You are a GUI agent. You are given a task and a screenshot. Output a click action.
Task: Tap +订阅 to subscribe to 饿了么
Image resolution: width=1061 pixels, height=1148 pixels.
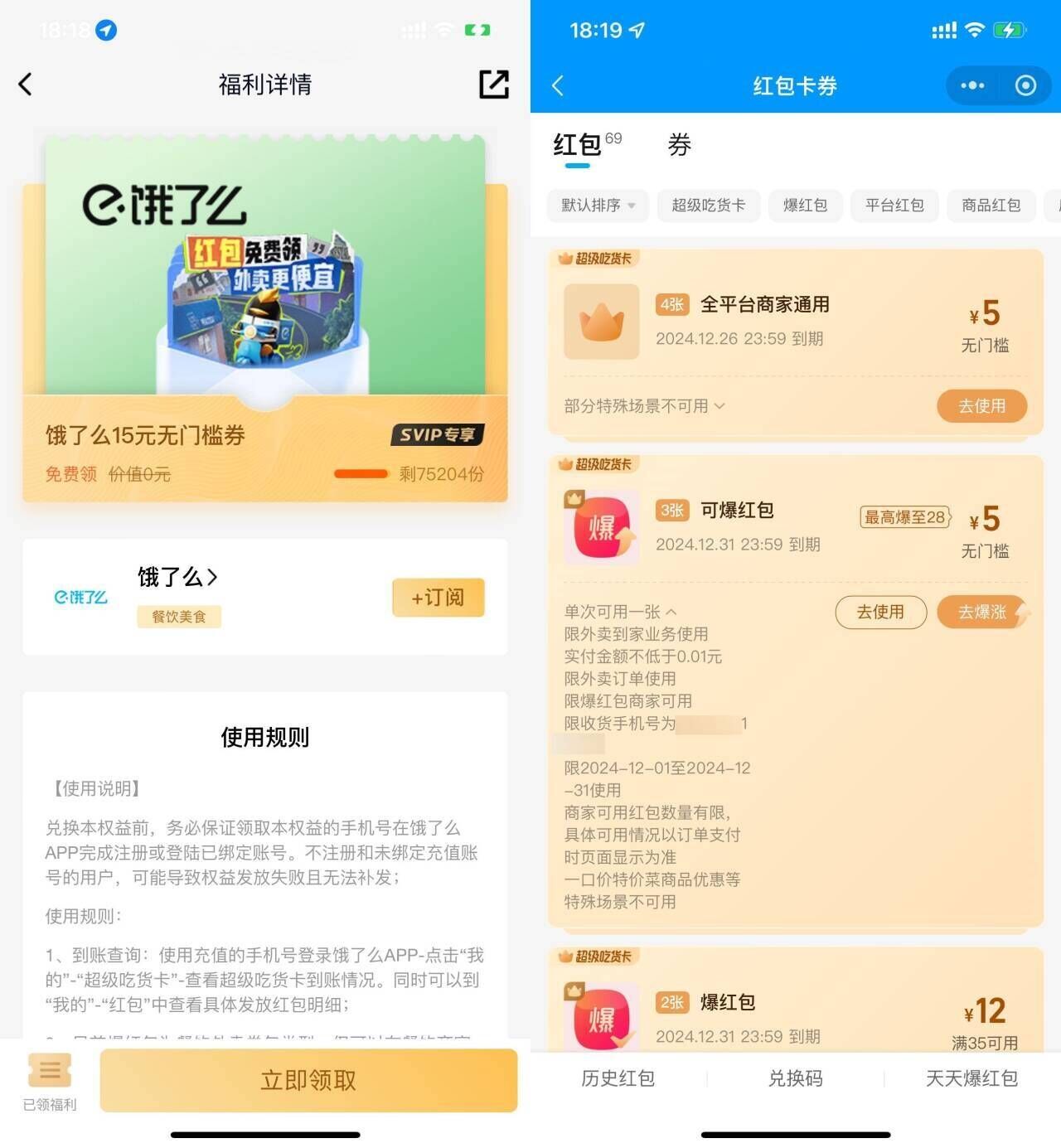(x=438, y=598)
